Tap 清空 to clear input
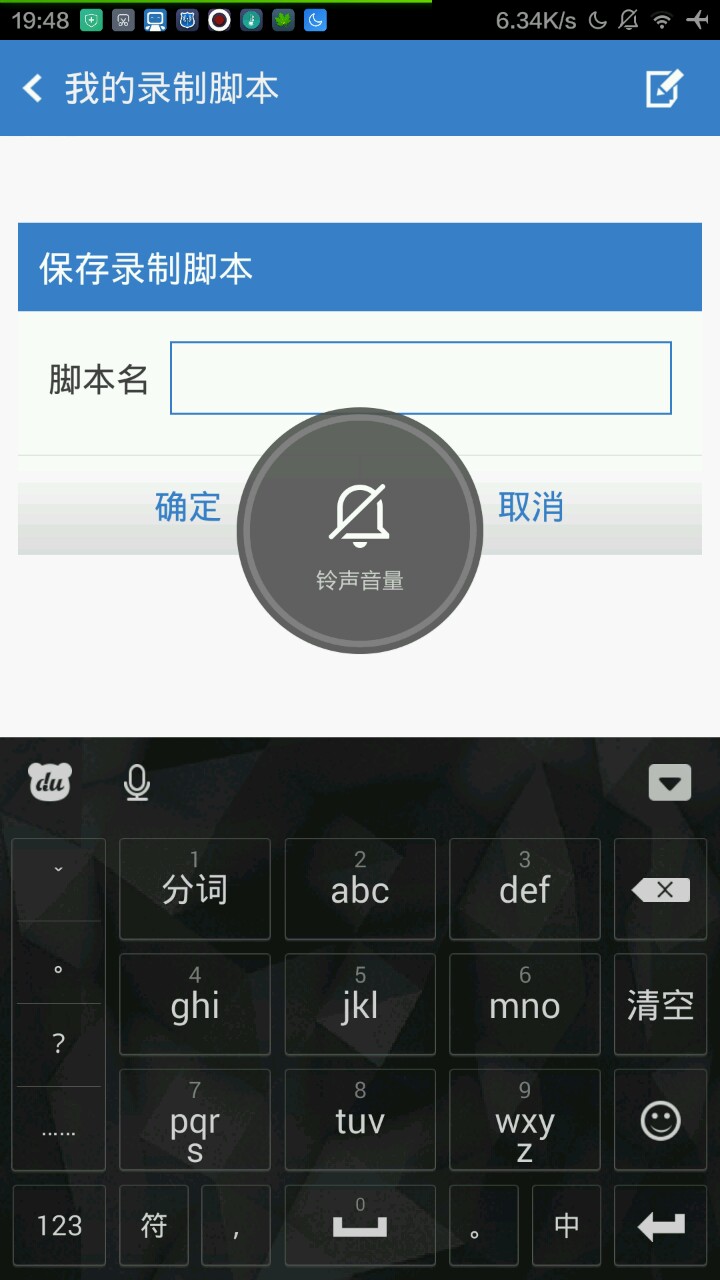The image size is (720, 1280). pos(660,1004)
